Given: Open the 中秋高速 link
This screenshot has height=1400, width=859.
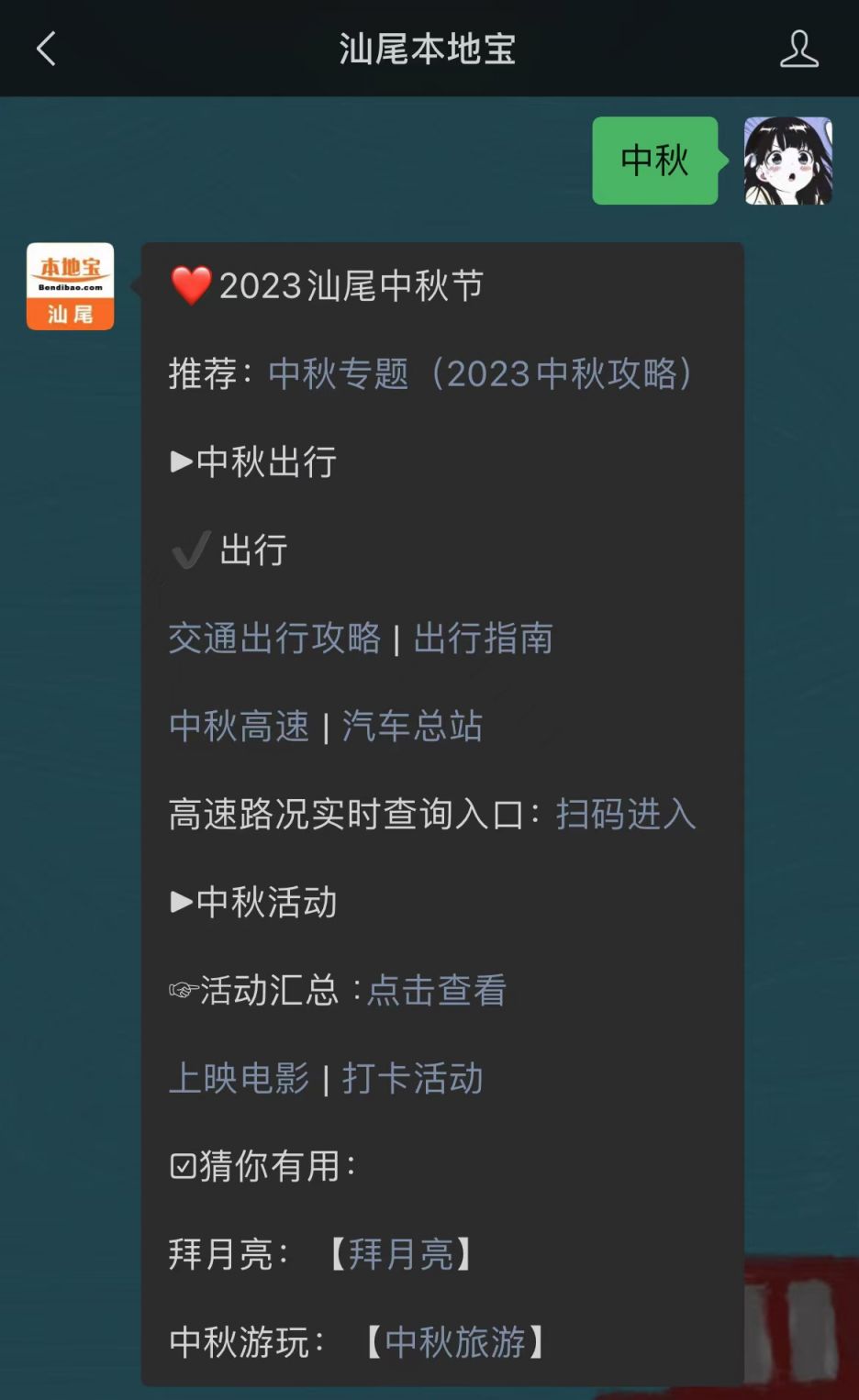Looking at the screenshot, I should 240,726.
